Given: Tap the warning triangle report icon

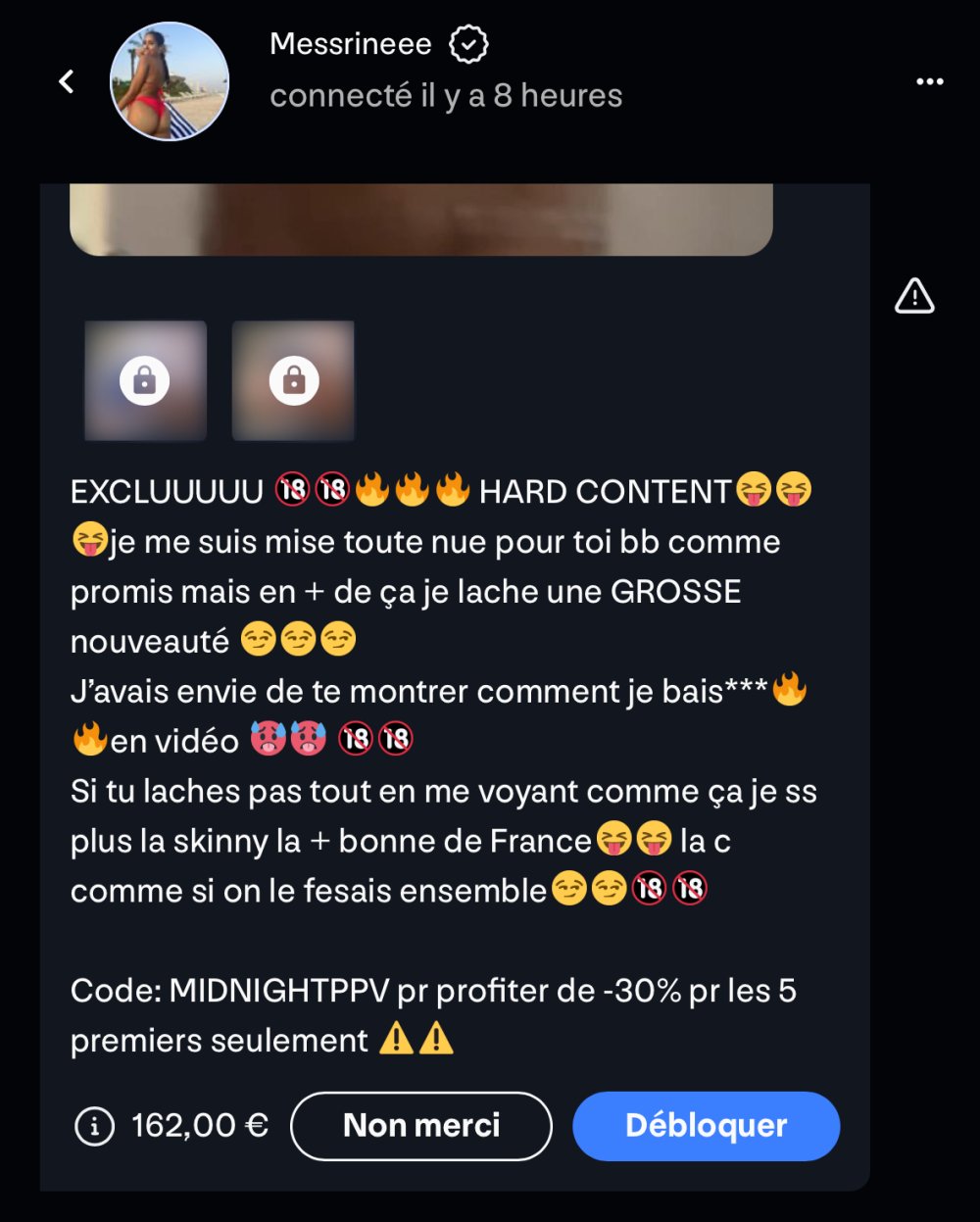Looking at the screenshot, I should (x=914, y=295).
